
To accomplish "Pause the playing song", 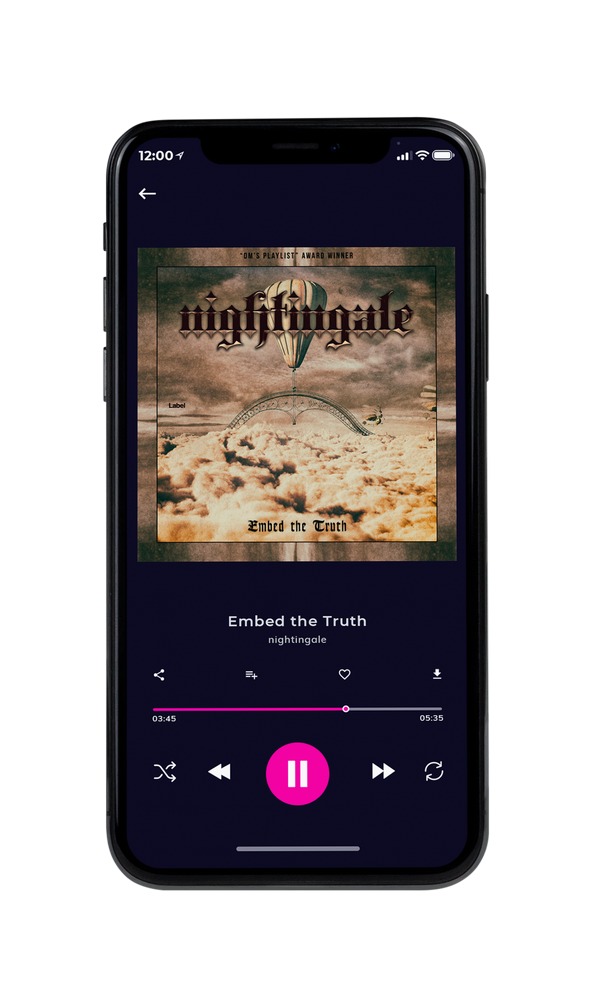I will tap(297, 773).
